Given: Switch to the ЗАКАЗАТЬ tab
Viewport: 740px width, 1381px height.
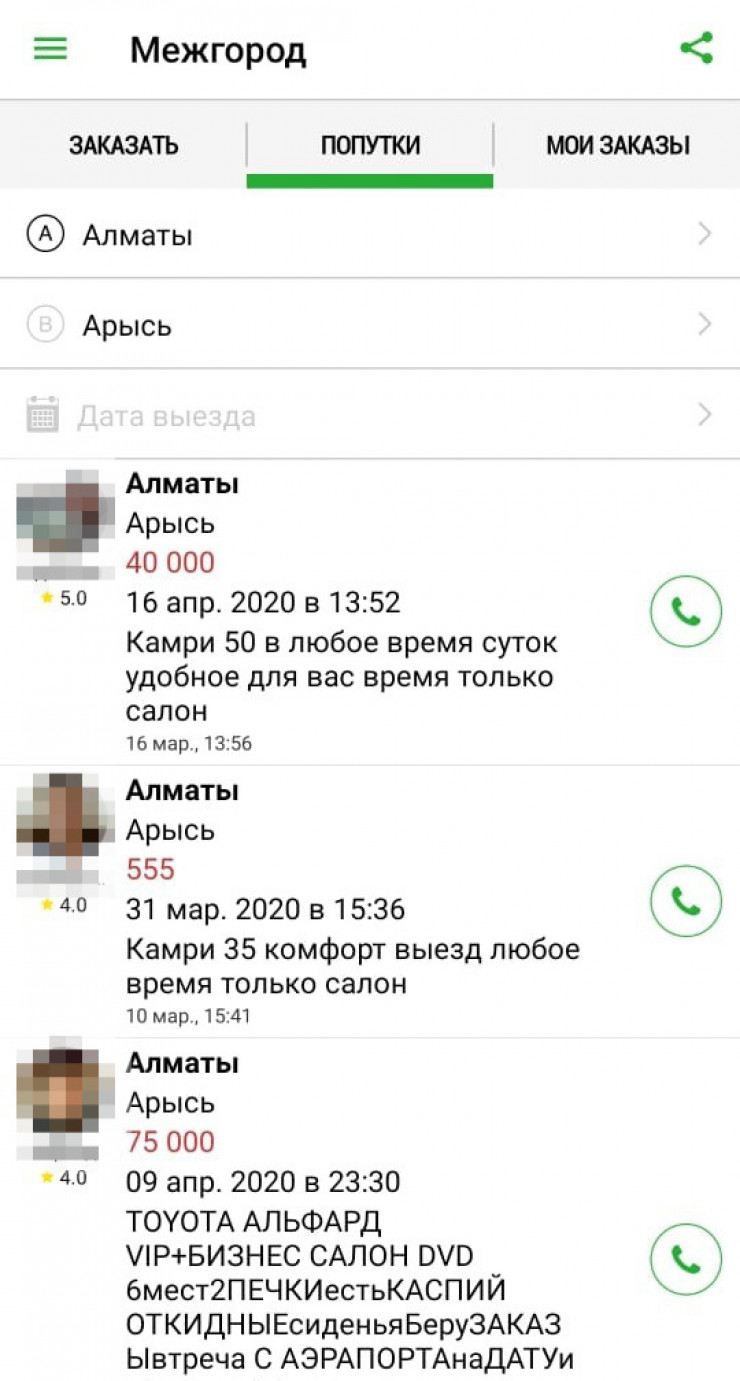Looking at the screenshot, I should pyautogui.click(x=123, y=145).
